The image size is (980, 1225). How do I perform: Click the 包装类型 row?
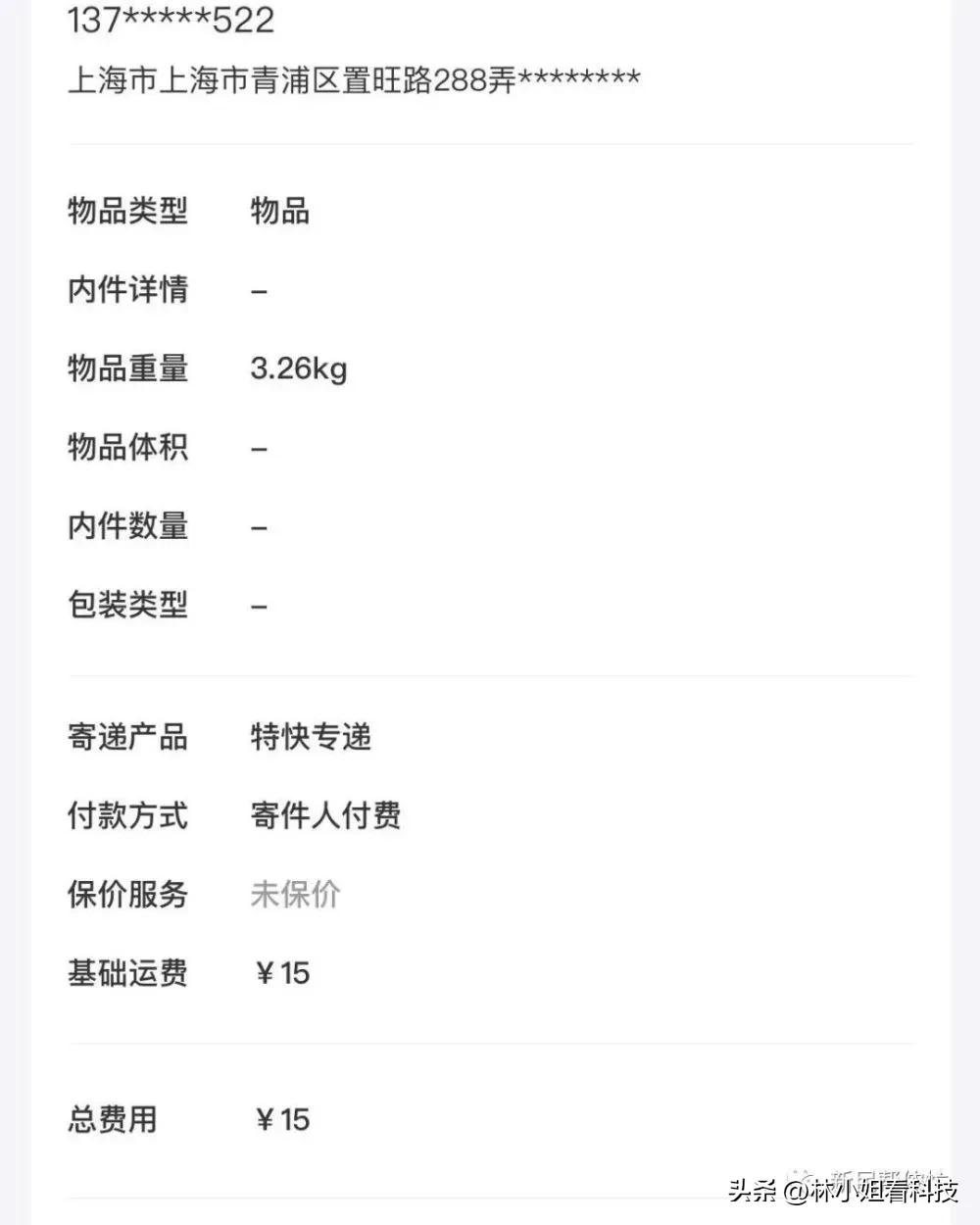(x=127, y=605)
